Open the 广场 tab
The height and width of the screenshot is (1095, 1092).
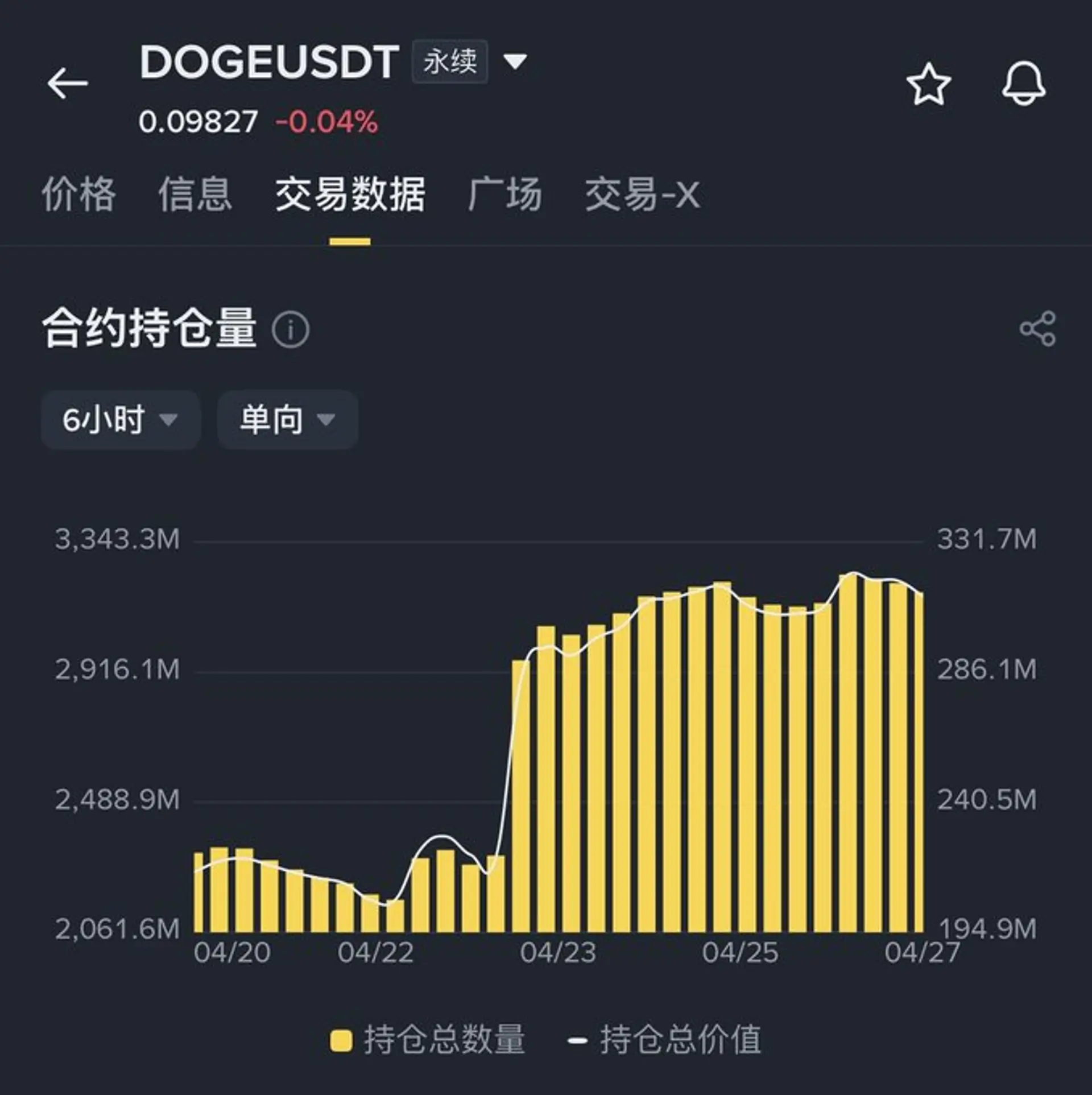click(x=504, y=195)
